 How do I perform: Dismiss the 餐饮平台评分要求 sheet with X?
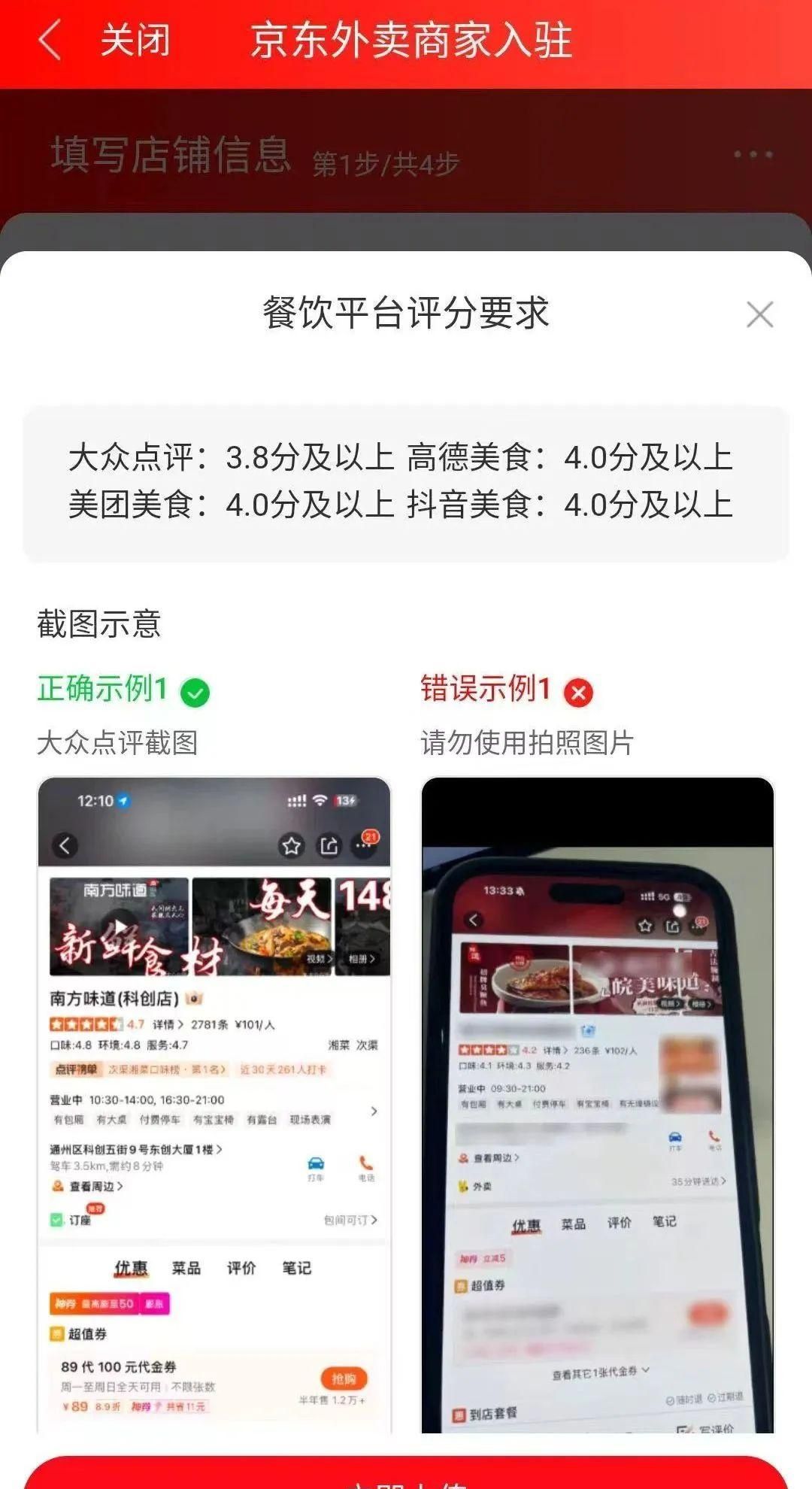(759, 314)
